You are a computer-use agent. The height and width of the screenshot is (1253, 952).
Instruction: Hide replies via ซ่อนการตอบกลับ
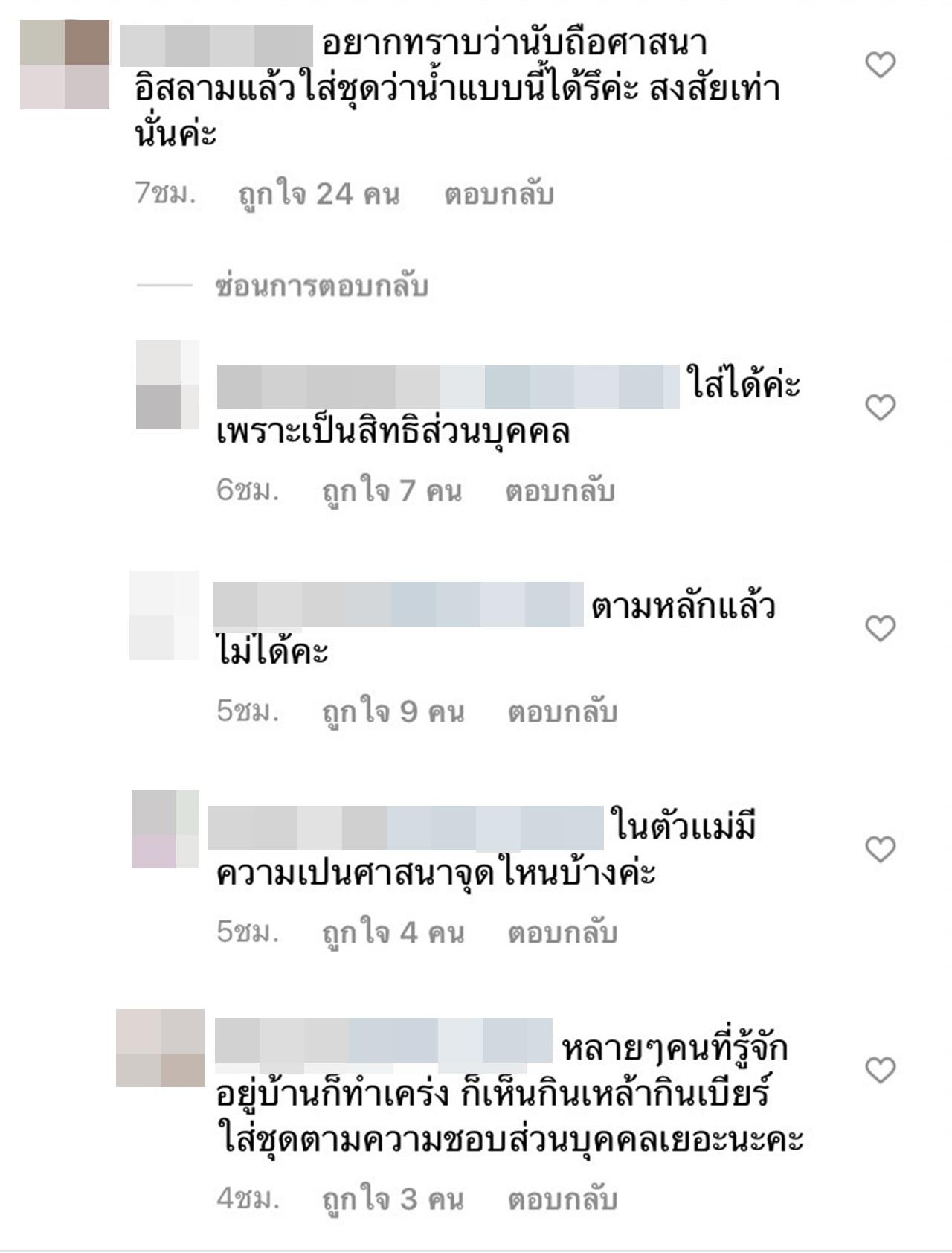tap(321, 286)
